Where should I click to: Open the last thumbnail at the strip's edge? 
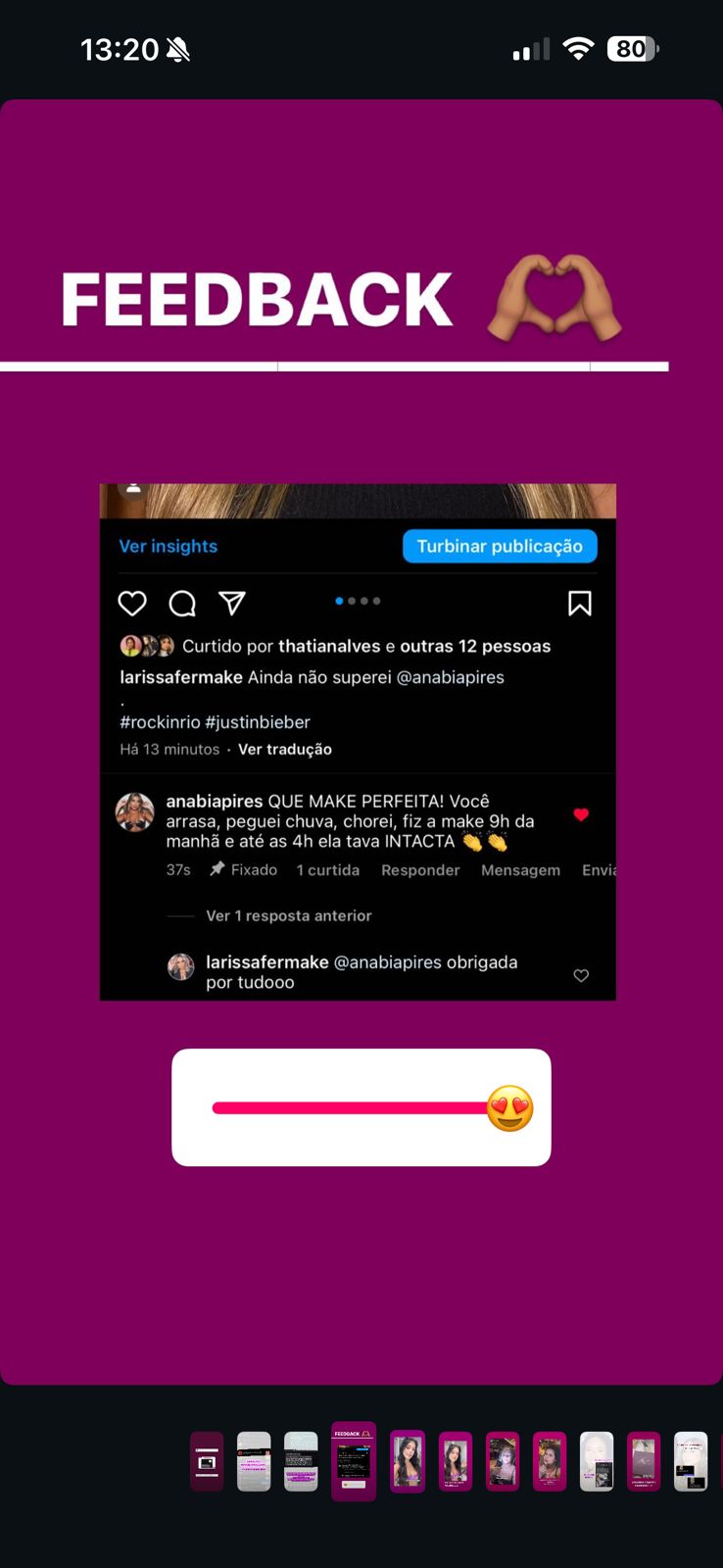coord(691,1461)
